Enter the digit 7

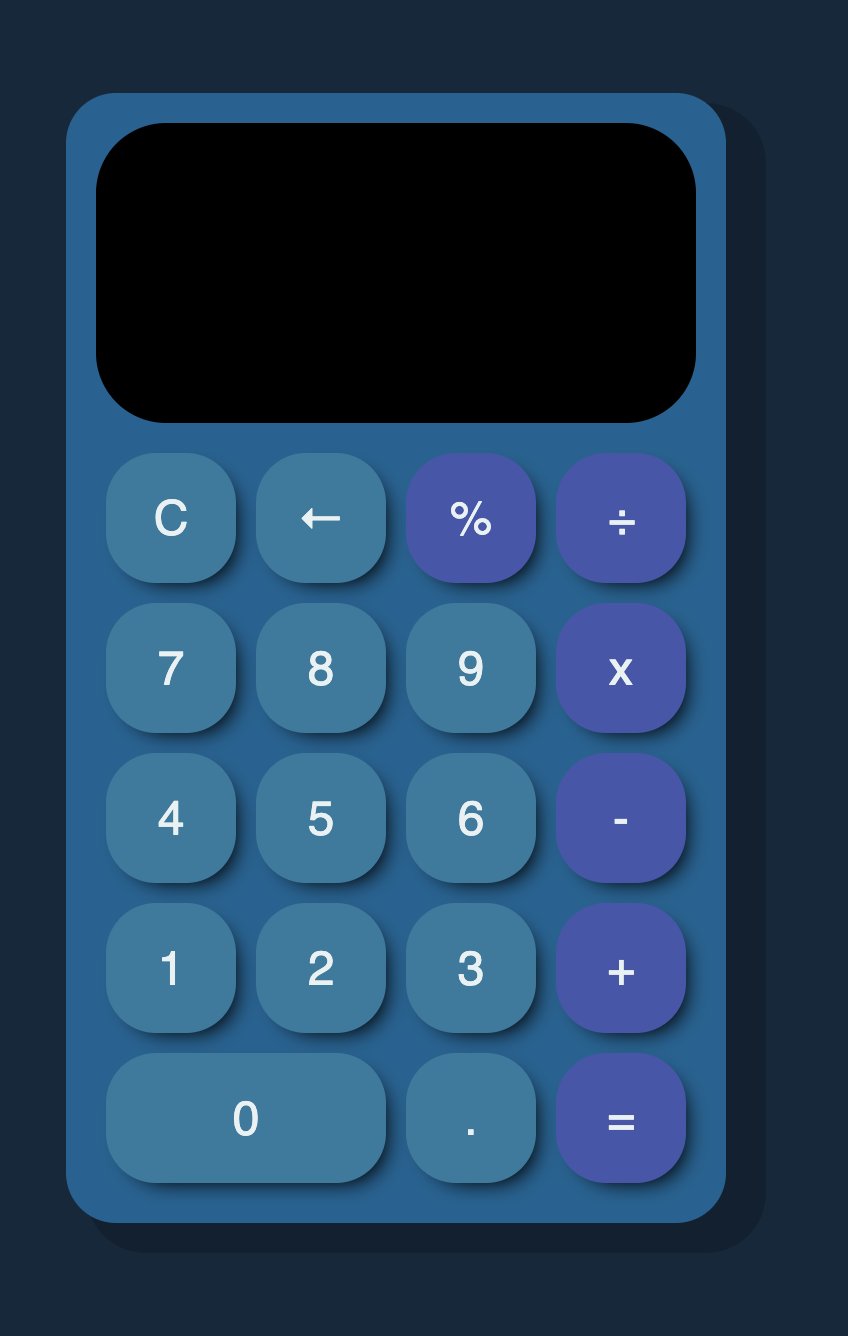[171, 668]
